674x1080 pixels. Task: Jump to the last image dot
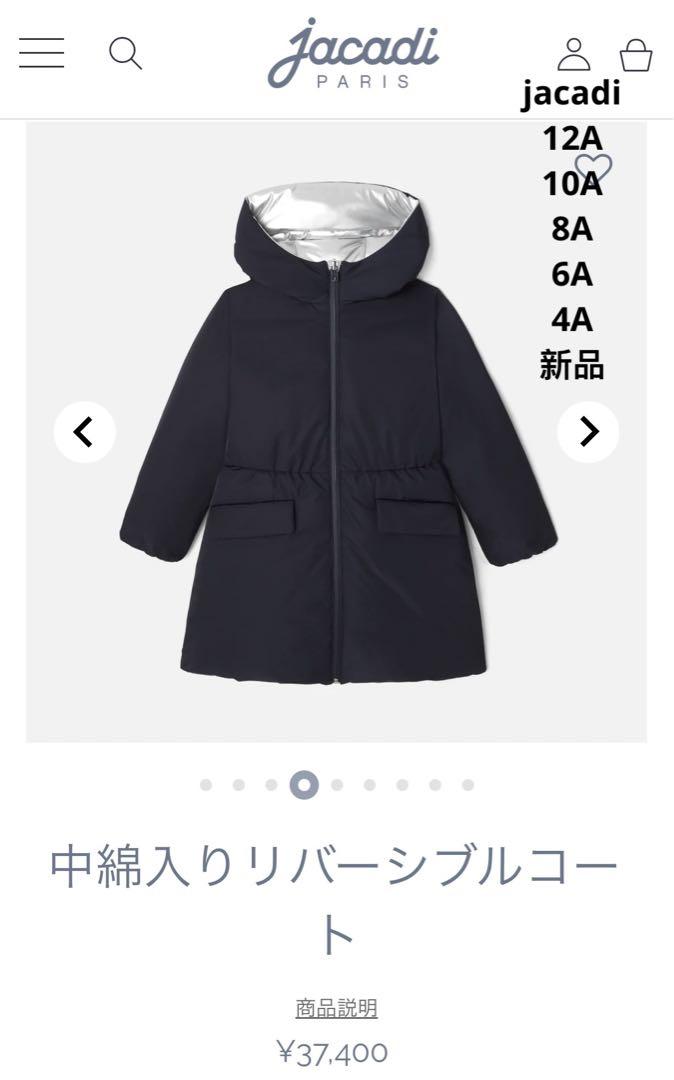click(x=468, y=785)
